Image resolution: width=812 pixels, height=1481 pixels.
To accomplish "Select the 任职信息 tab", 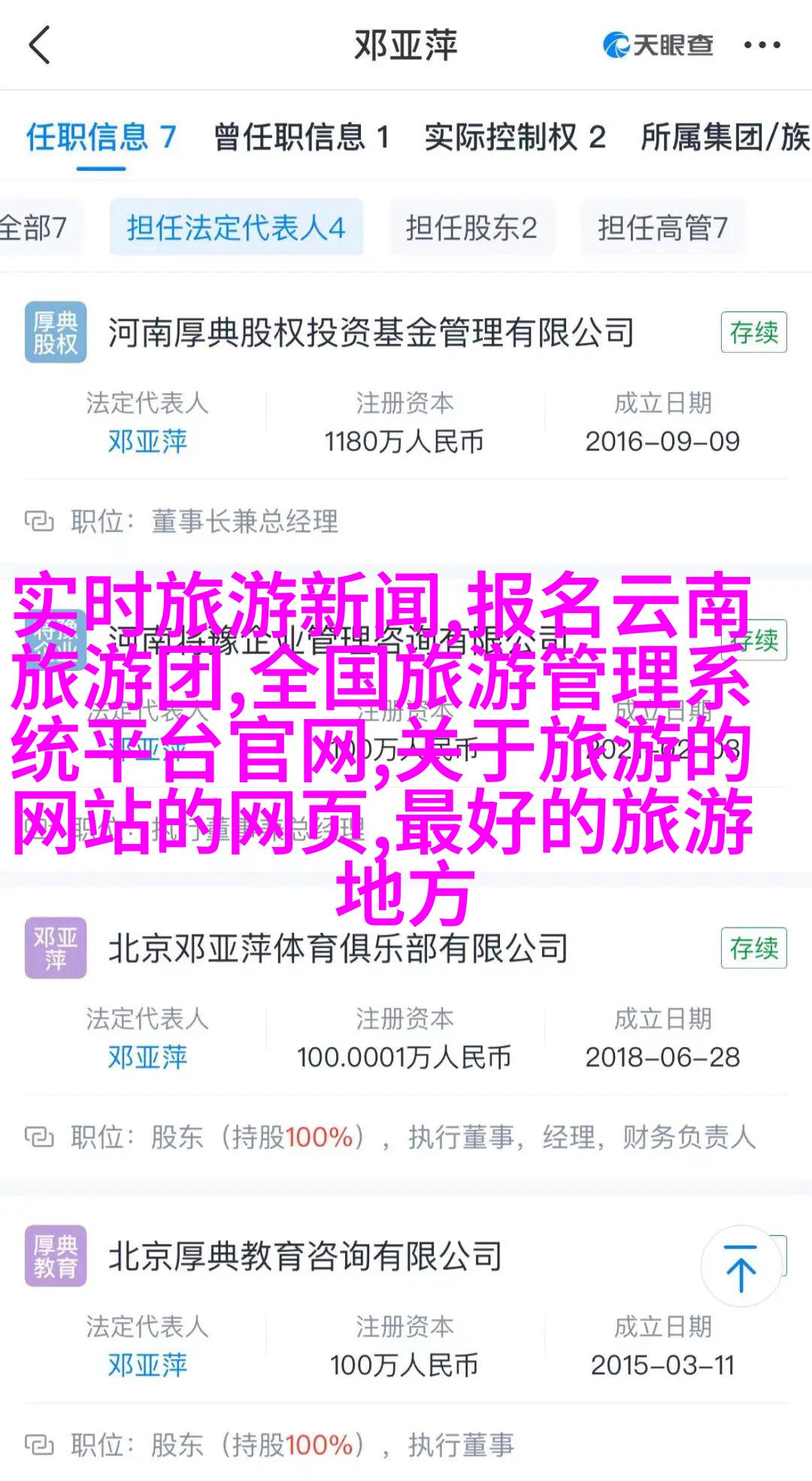I will (x=101, y=138).
